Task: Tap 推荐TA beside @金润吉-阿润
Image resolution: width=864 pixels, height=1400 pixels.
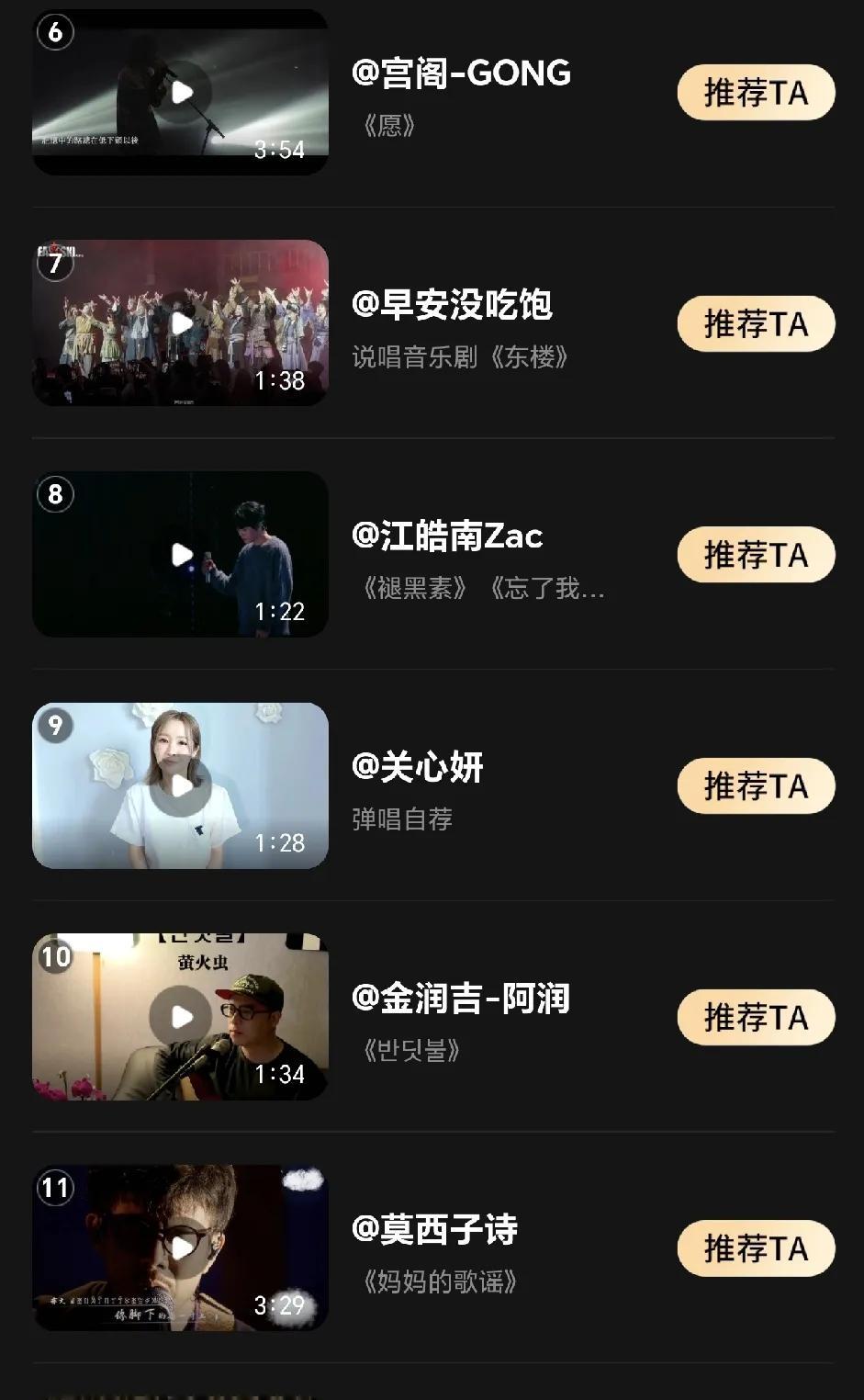Action: point(756,1018)
